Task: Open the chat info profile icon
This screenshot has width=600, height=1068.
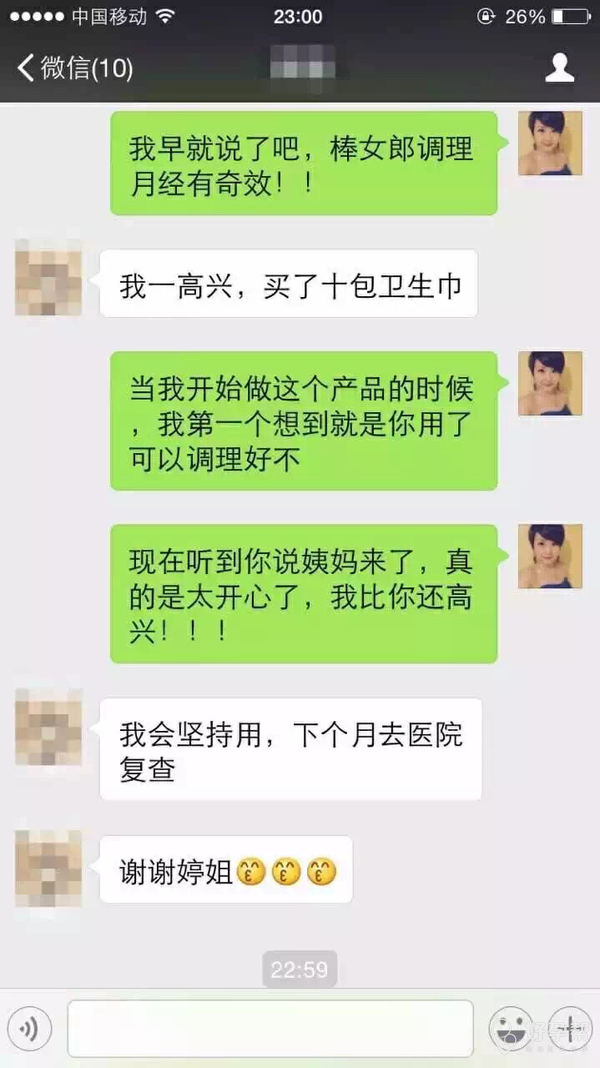Action: click(559, 69)
